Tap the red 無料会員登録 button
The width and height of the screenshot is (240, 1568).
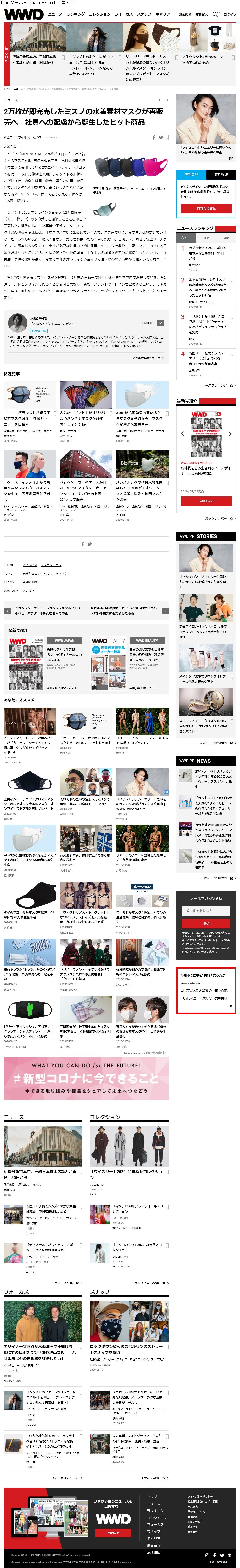point(206,208)
